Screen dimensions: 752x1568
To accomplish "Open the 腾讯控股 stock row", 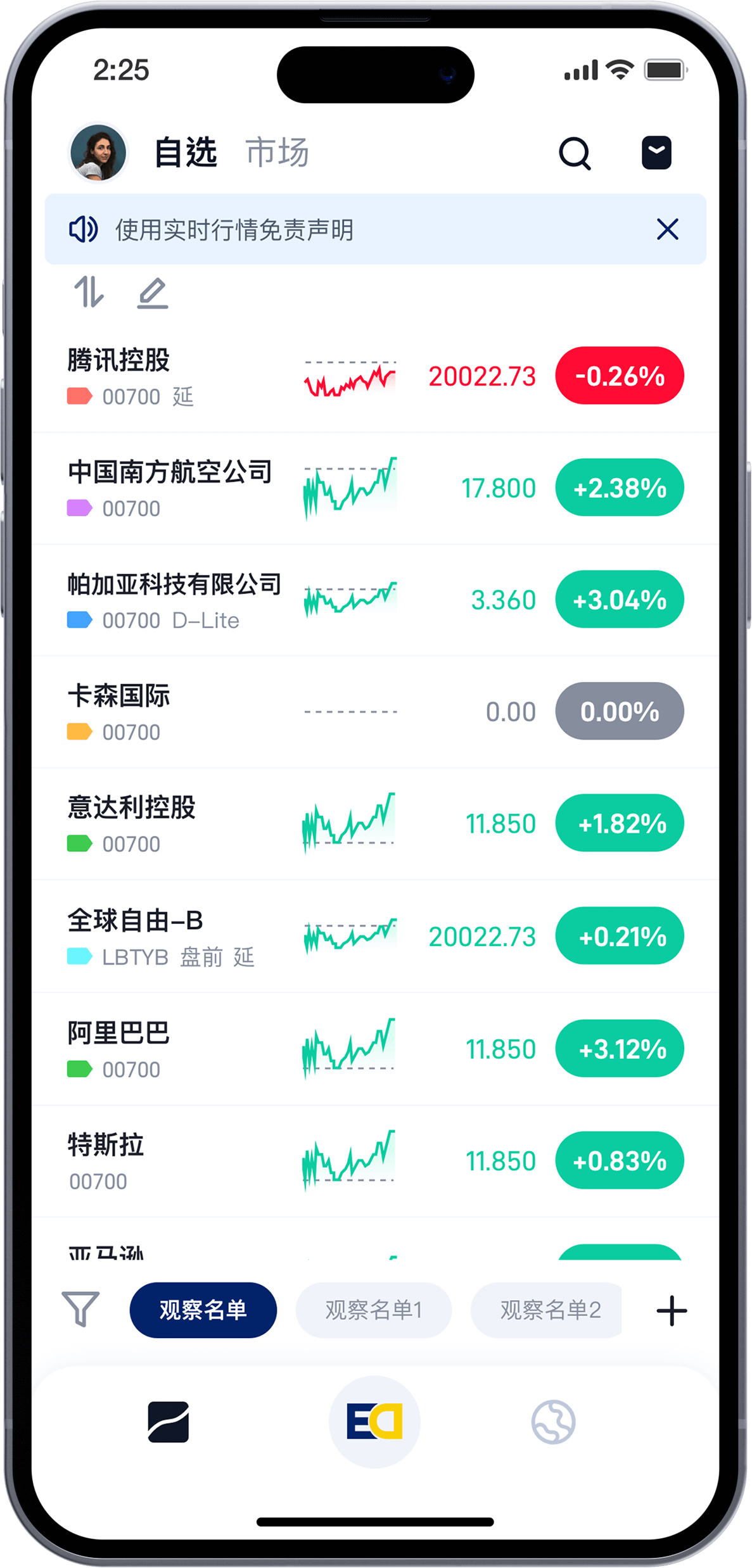I will click(376, 376).
